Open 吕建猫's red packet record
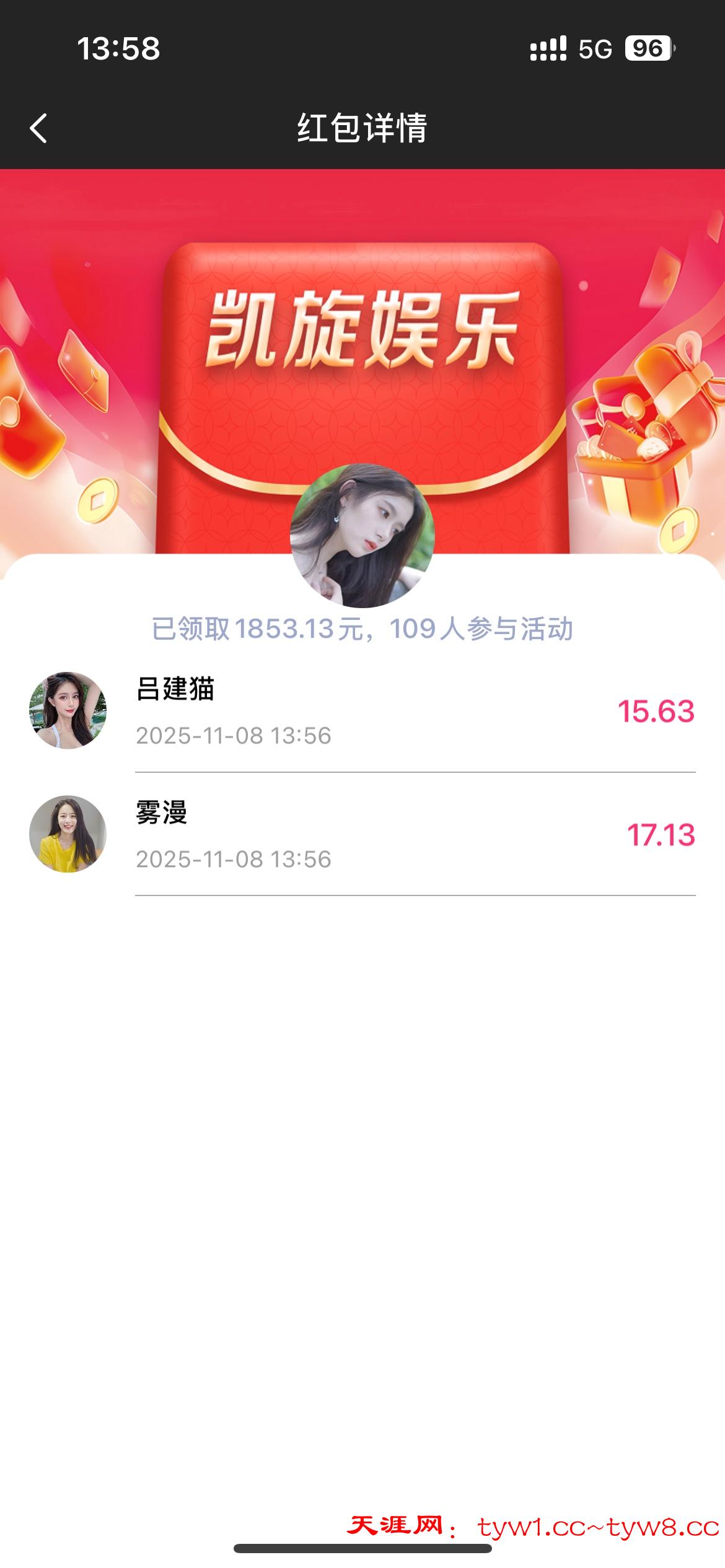The height and width of the screenshot is (1568, 725). tap(362, 711)
